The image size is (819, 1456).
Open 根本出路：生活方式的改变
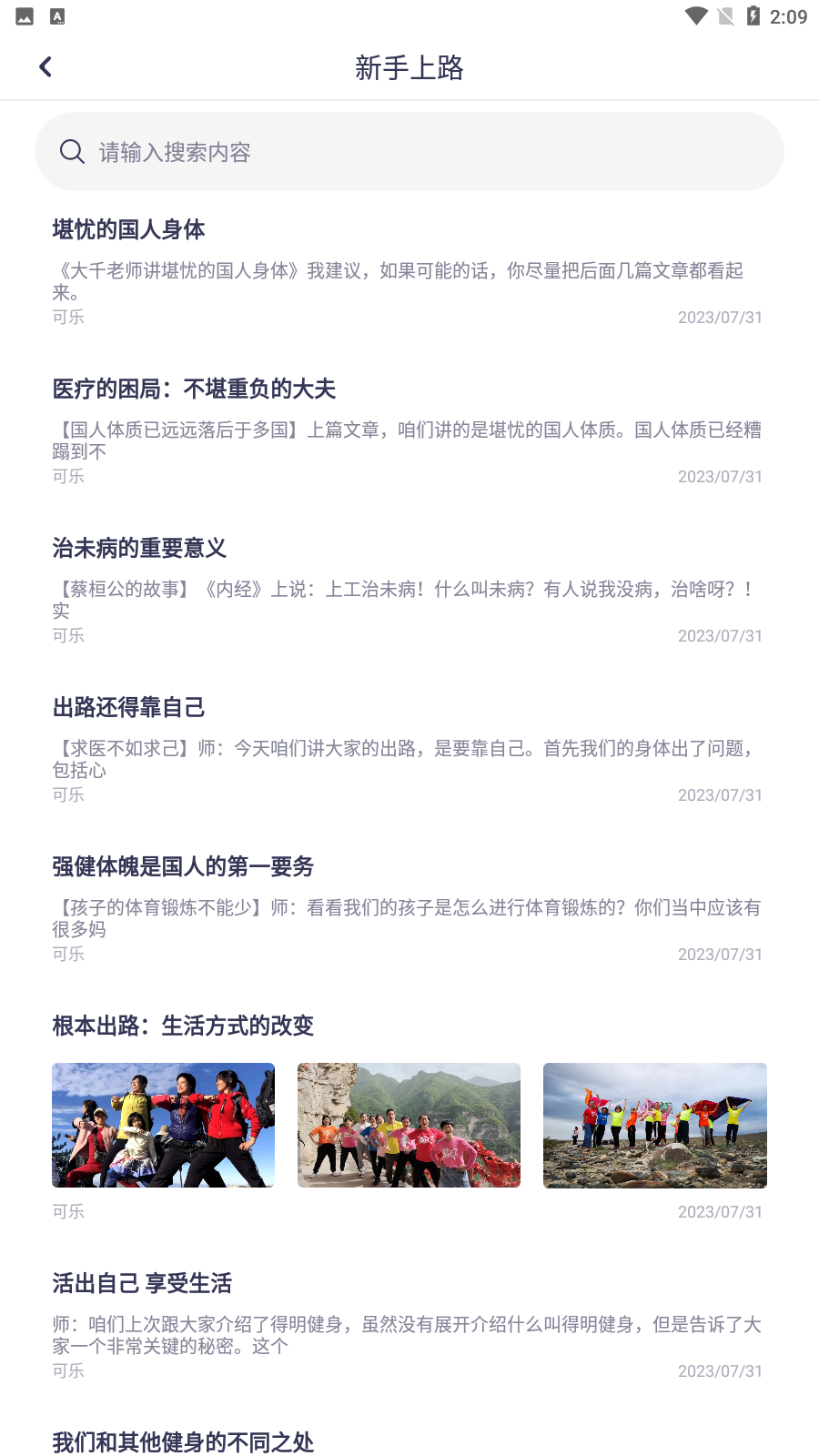point(183,1026)
